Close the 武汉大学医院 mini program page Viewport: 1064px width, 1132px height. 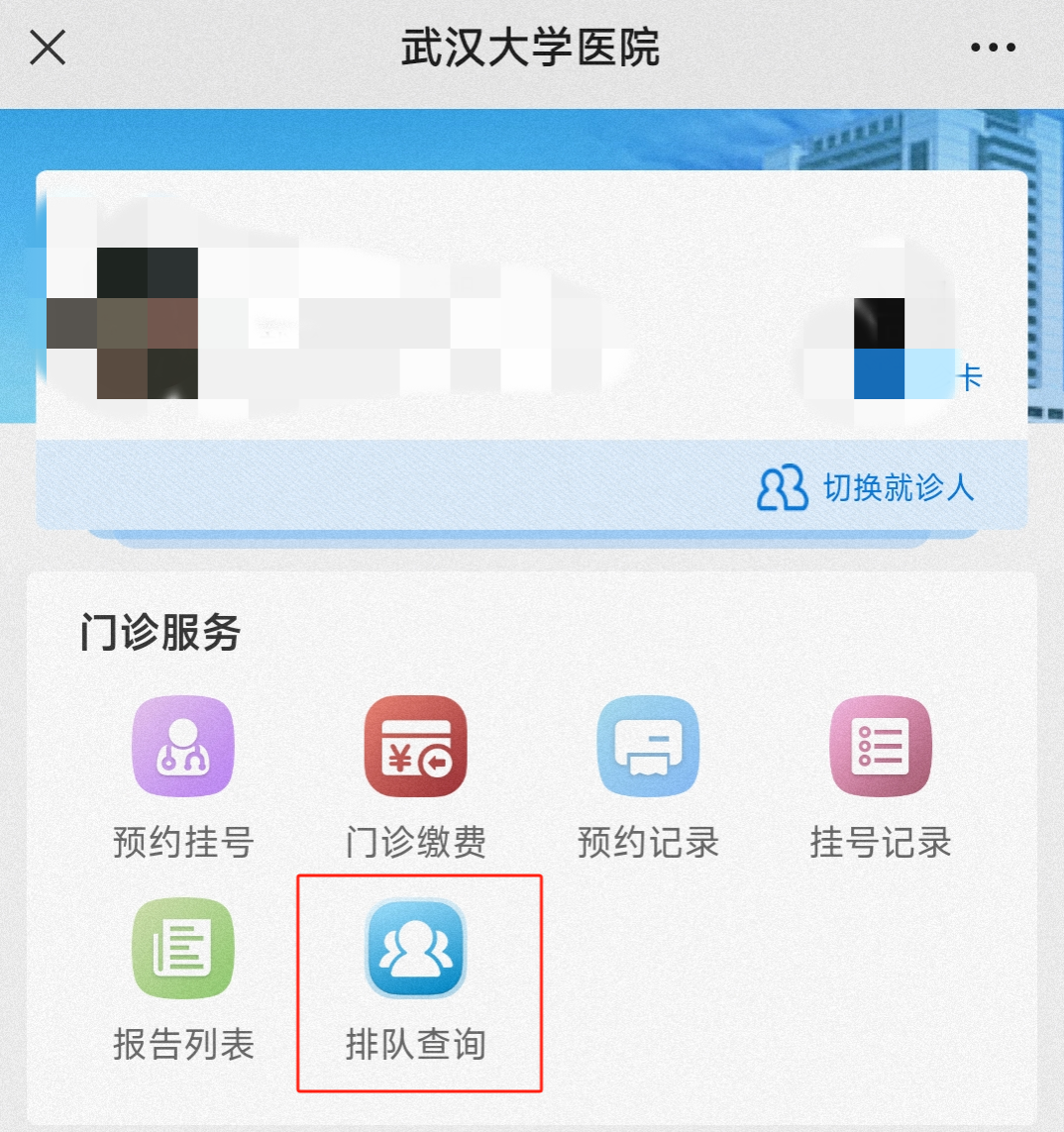[48, 47]
